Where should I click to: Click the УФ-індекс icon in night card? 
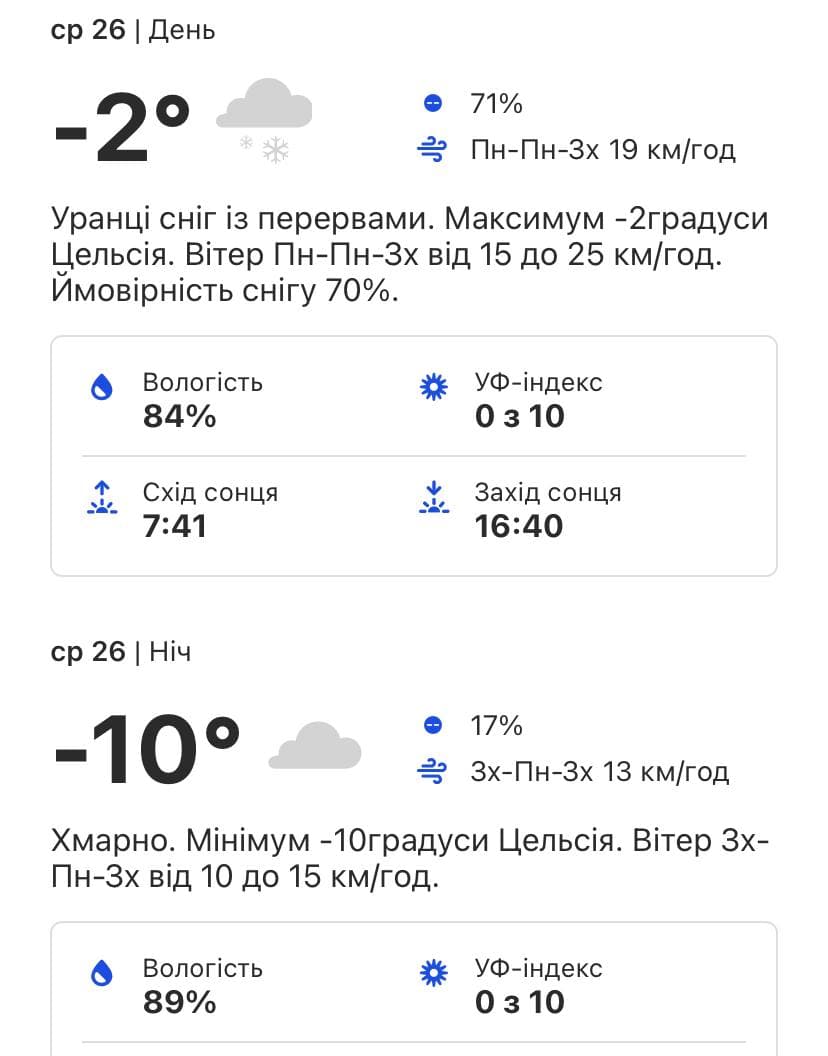tap(434, 973)
